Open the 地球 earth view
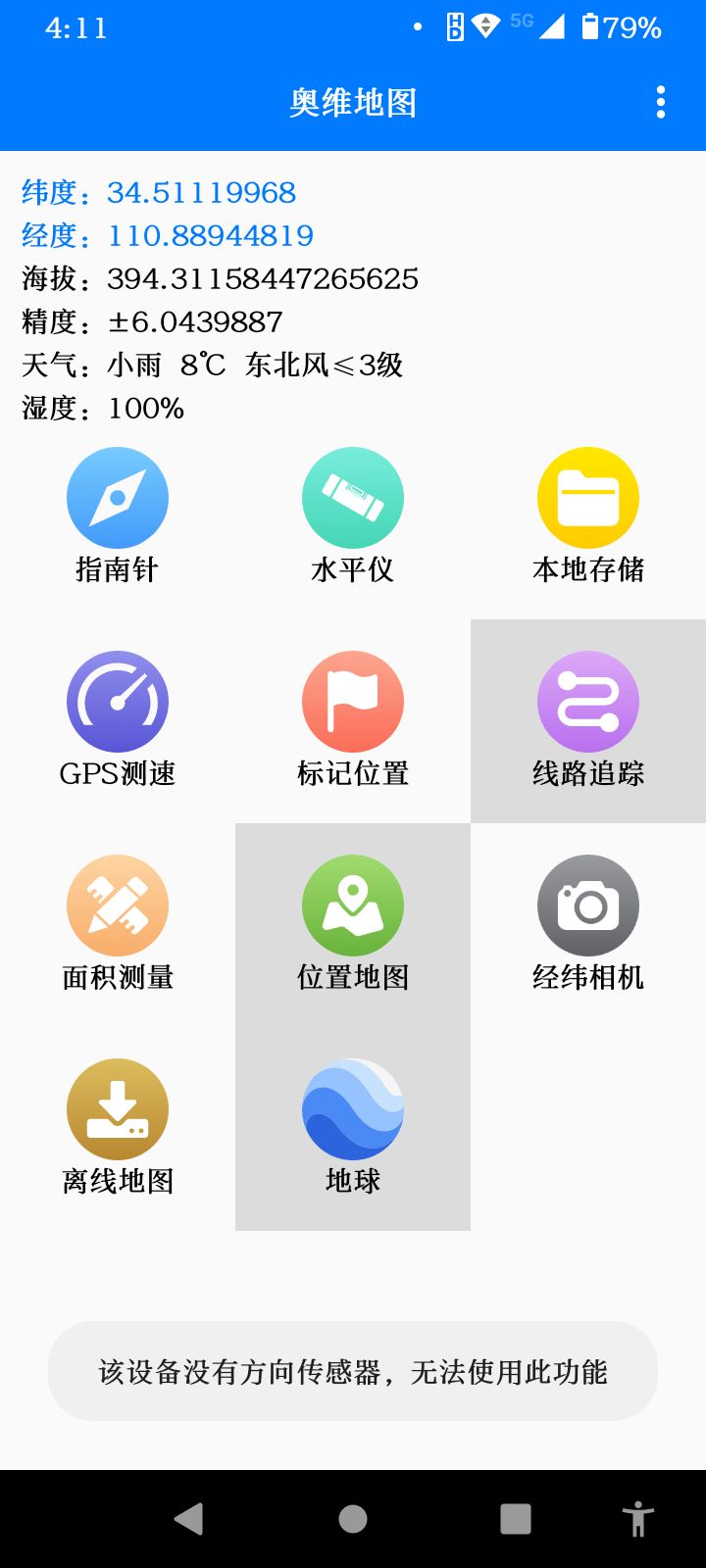Screen dimensions: 706x1568 (x=353, y=1129)
